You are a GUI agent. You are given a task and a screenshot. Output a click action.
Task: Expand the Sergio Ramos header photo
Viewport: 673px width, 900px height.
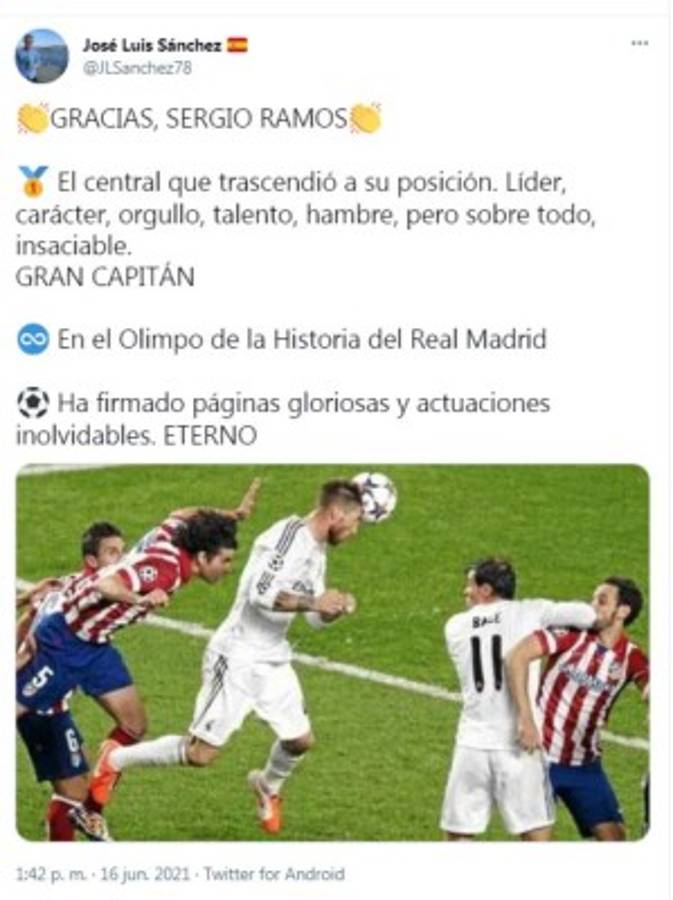332,652
